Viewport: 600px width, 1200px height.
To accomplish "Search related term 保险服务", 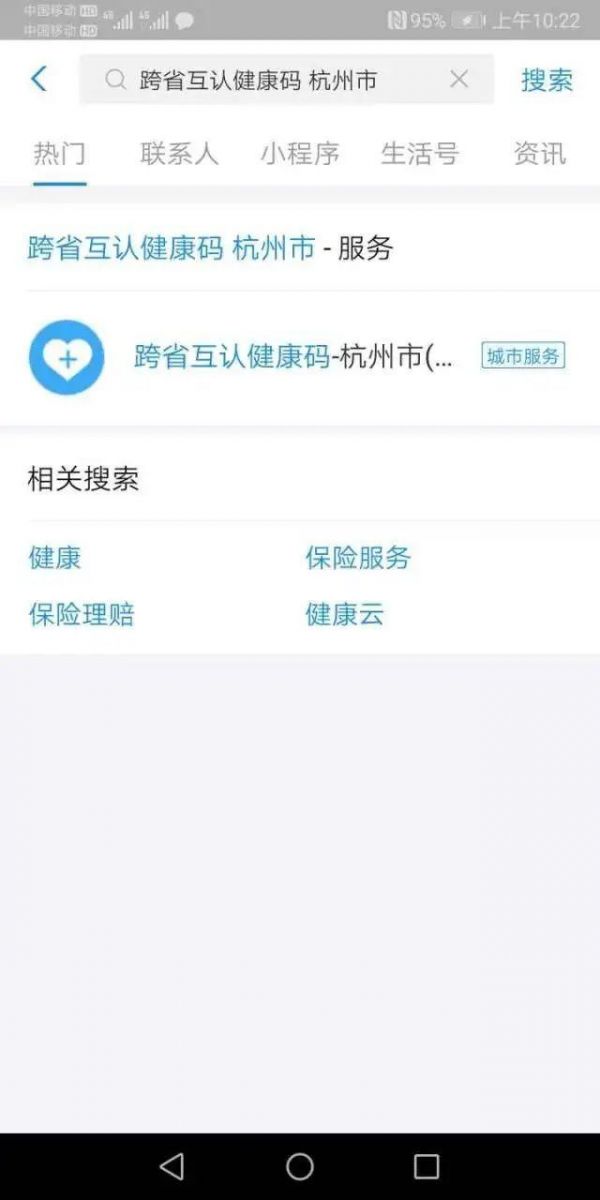I will [x=358, y=558].
